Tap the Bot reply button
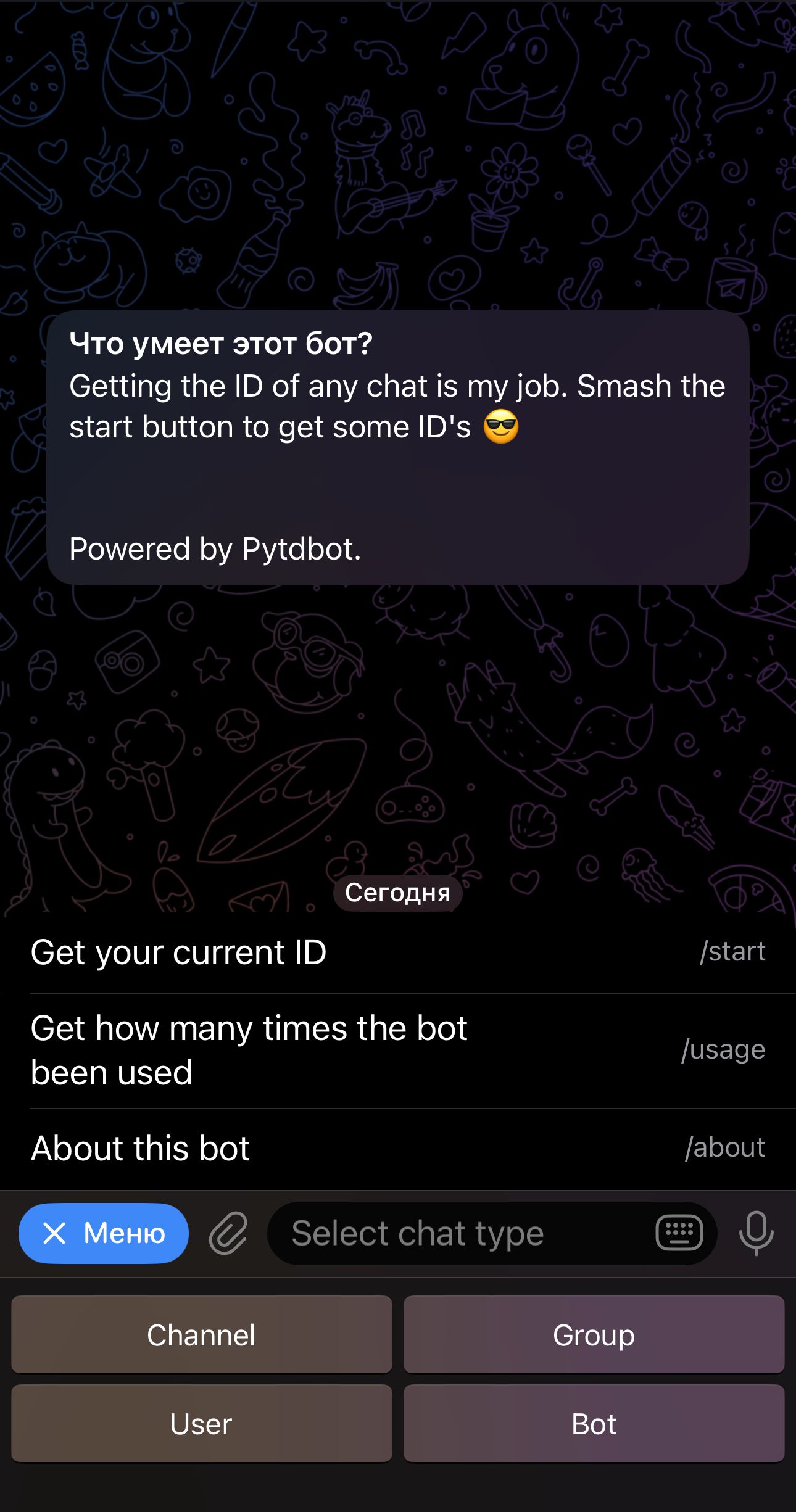Viewport: 796px width, 1512px height. point(594,1424)
